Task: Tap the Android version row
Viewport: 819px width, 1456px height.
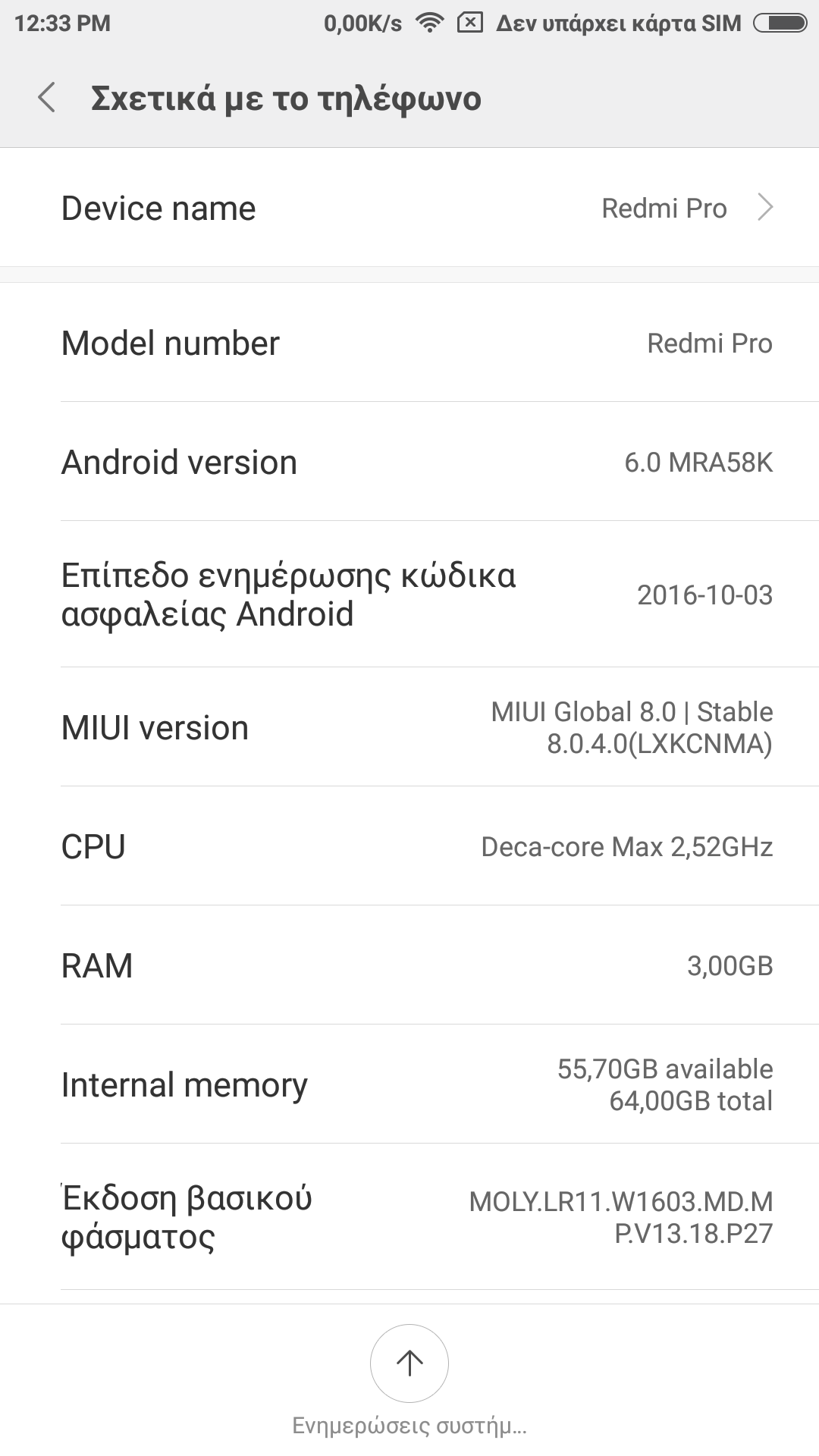Action: click(409, 462)
